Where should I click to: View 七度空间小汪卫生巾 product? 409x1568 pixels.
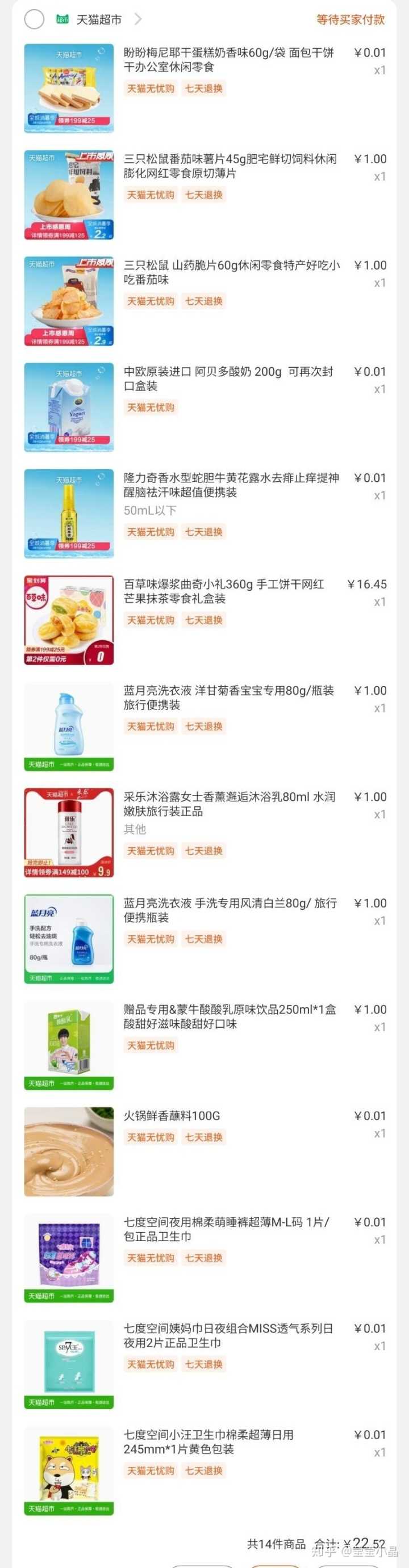[x=208, y=1441]
